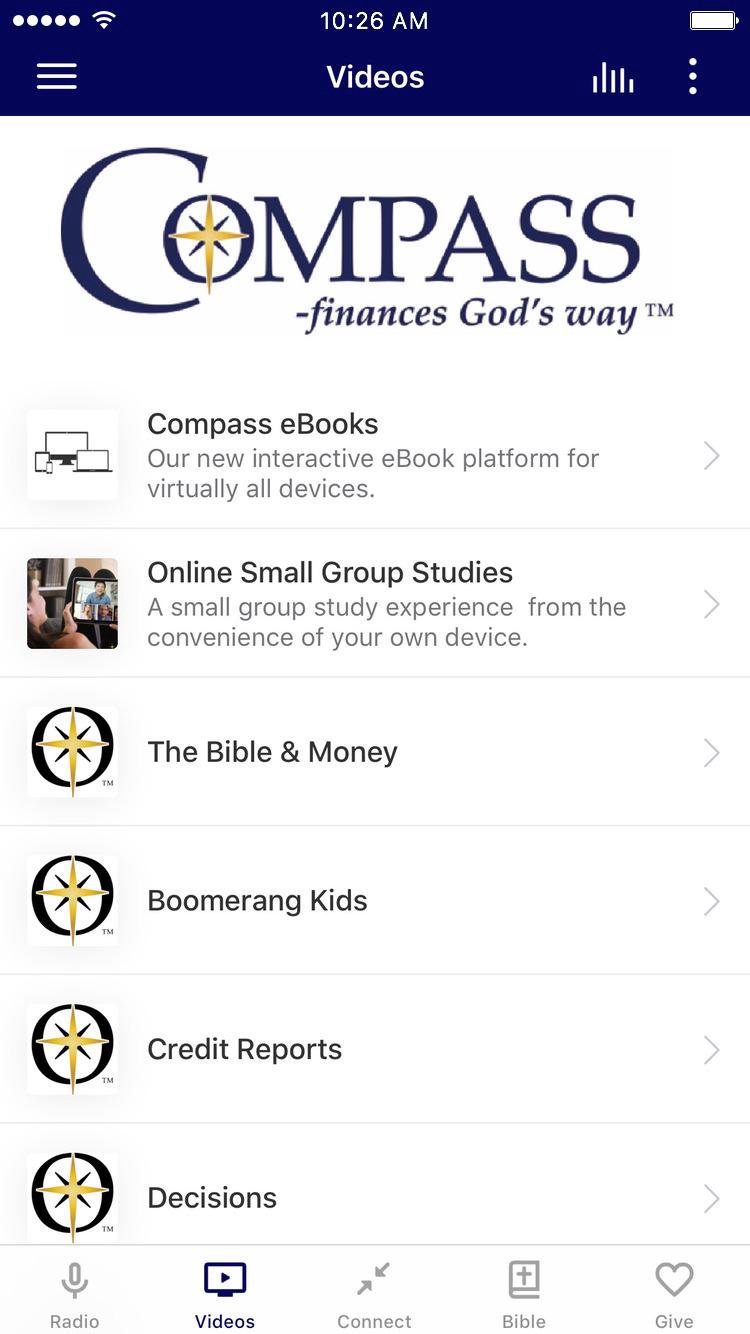Viewport: 750px width, 1334px height.
Task: Open the Boomerang Kids videos
Action: (375, 900)
